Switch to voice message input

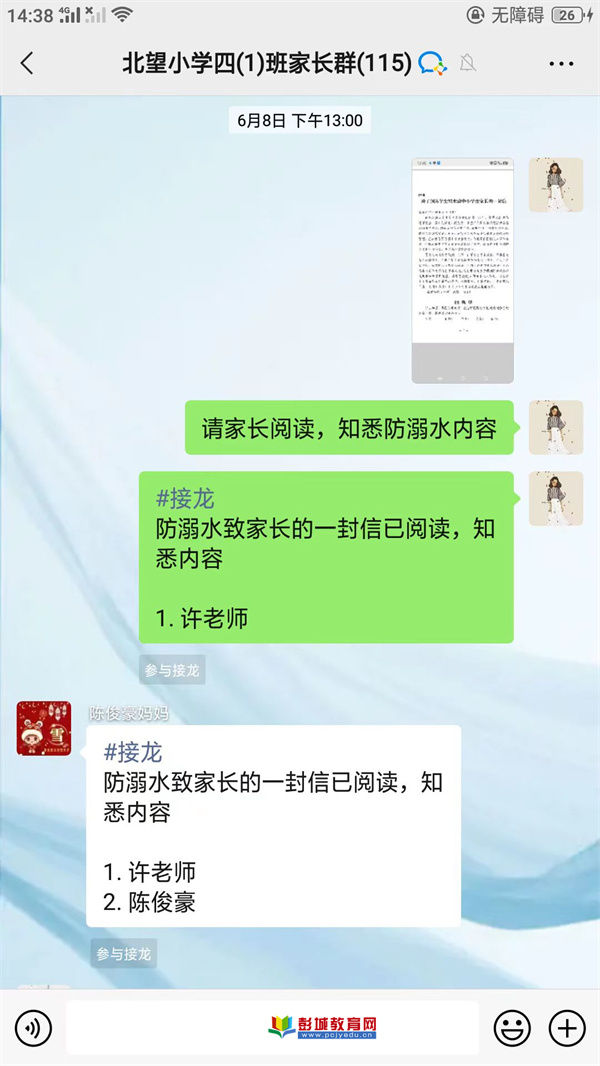click(33, 1027)
